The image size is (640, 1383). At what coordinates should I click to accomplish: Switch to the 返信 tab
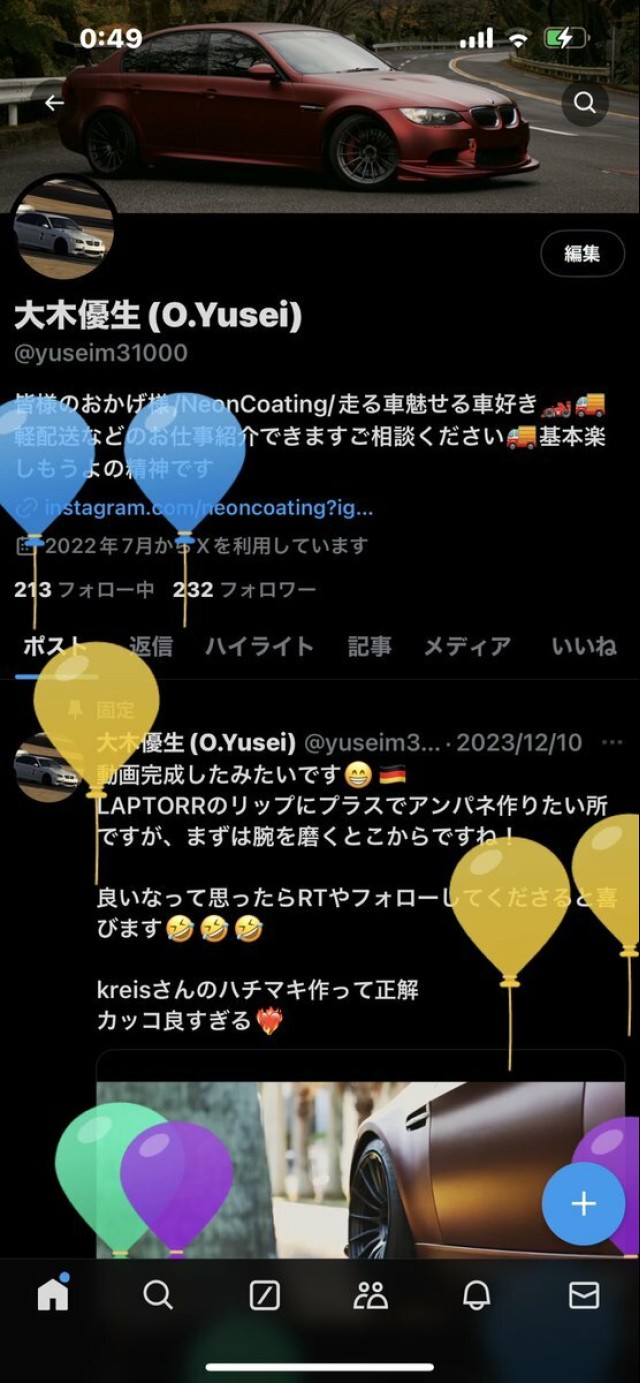[151, 646]
